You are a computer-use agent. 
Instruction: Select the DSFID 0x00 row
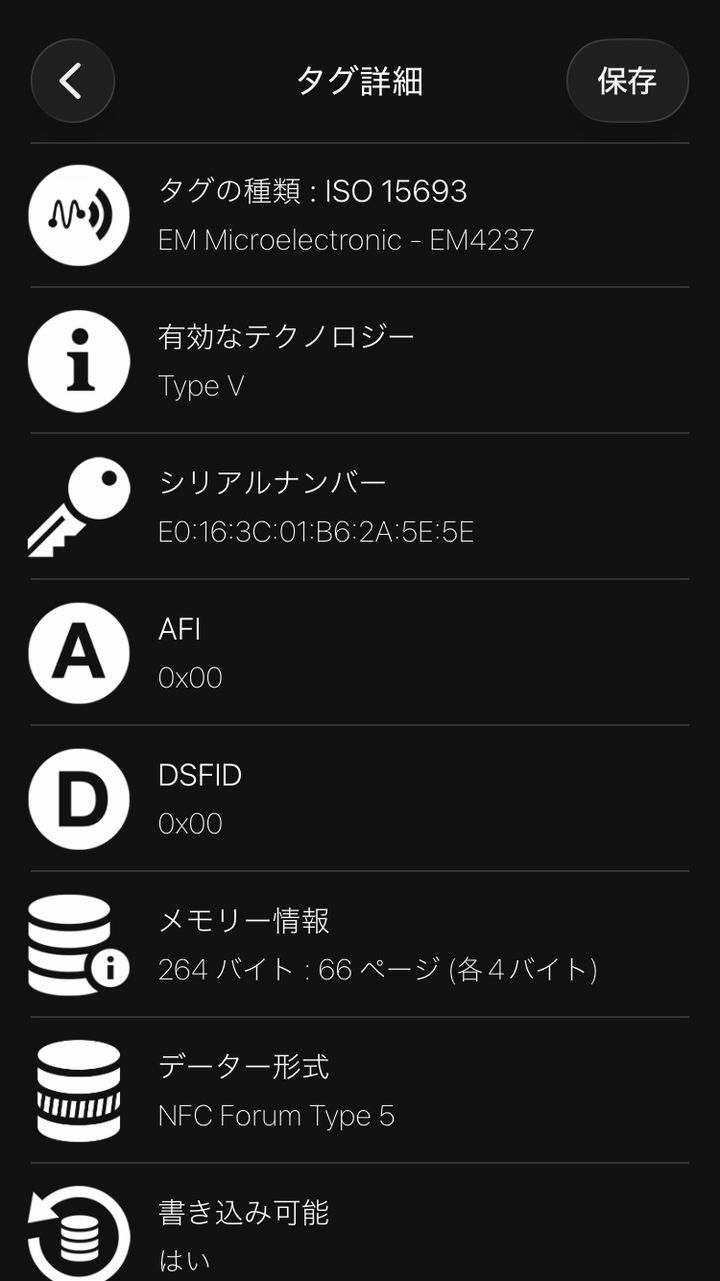pos(360,799)
